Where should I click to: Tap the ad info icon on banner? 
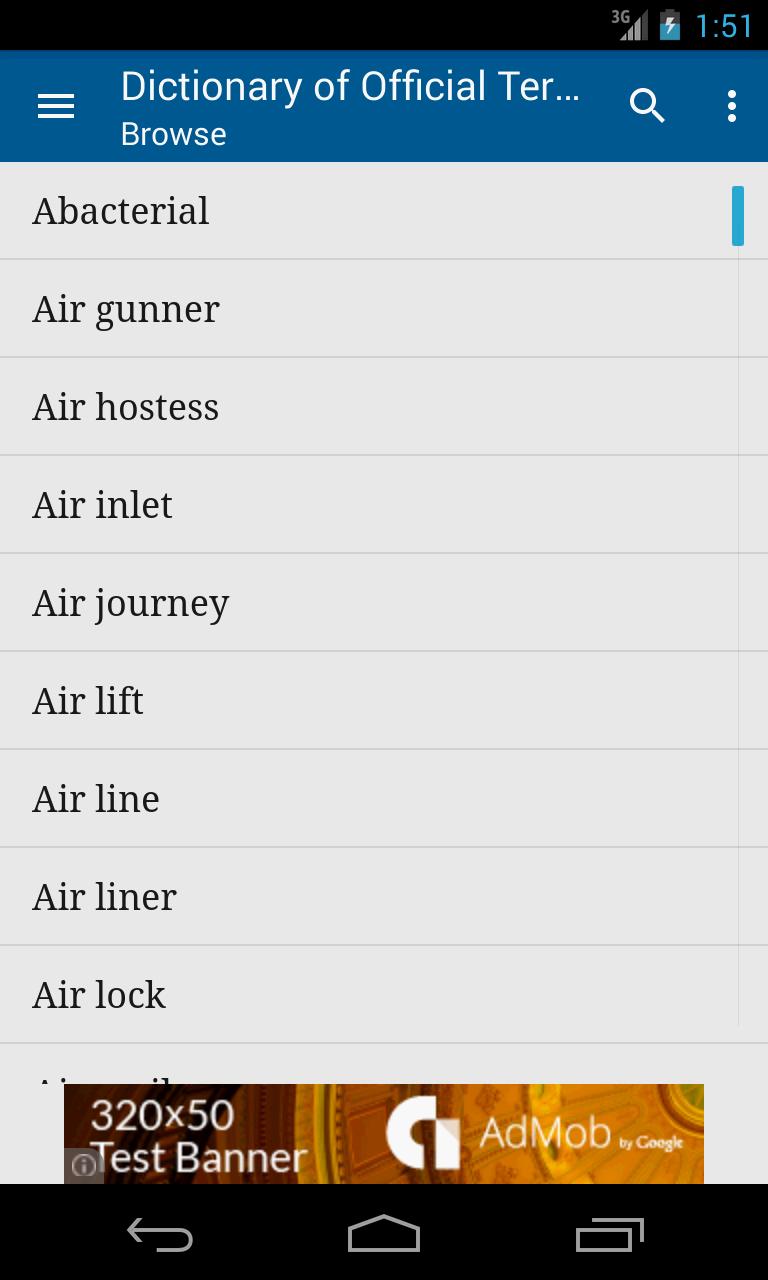point(84,1166)
